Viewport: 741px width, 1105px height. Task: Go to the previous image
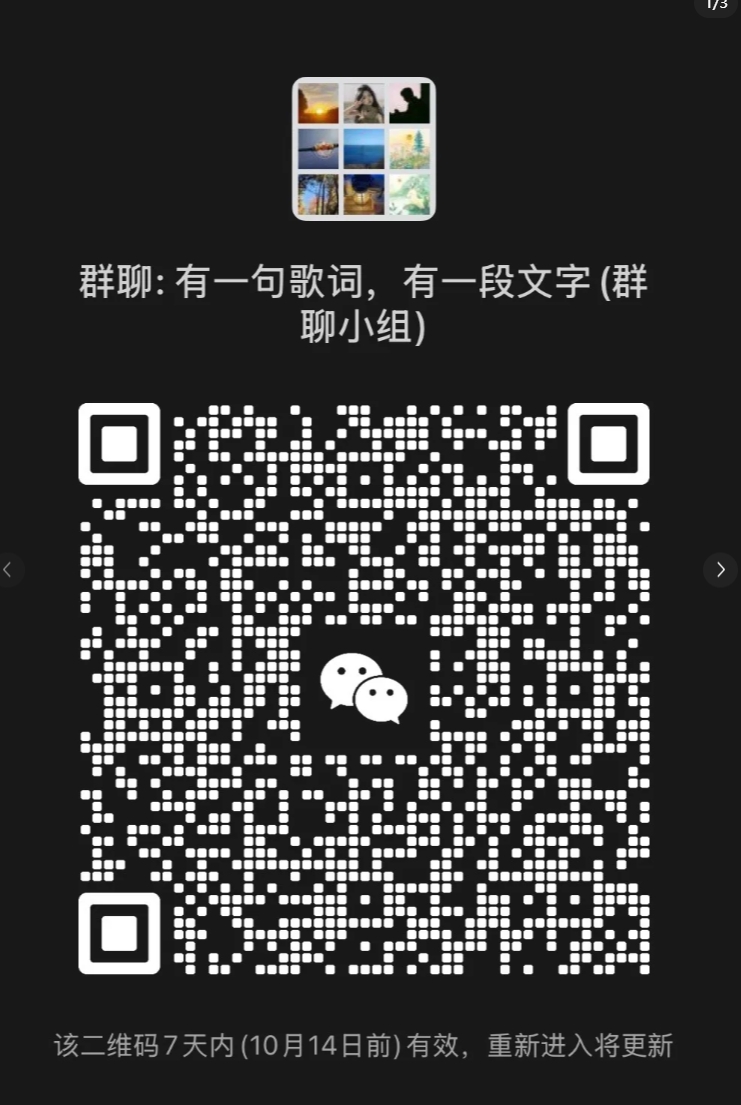tap(9, 569)
